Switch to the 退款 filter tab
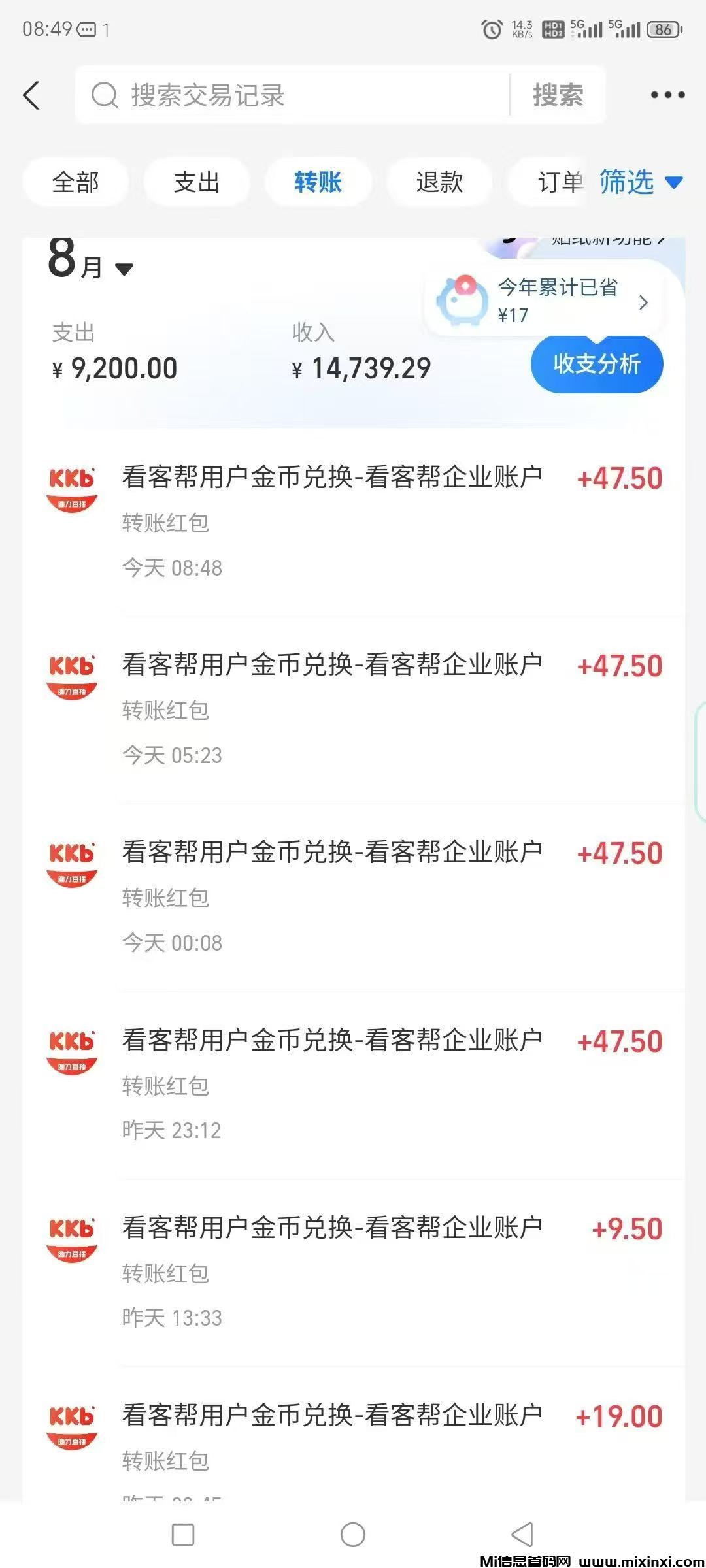 point(439,182)
